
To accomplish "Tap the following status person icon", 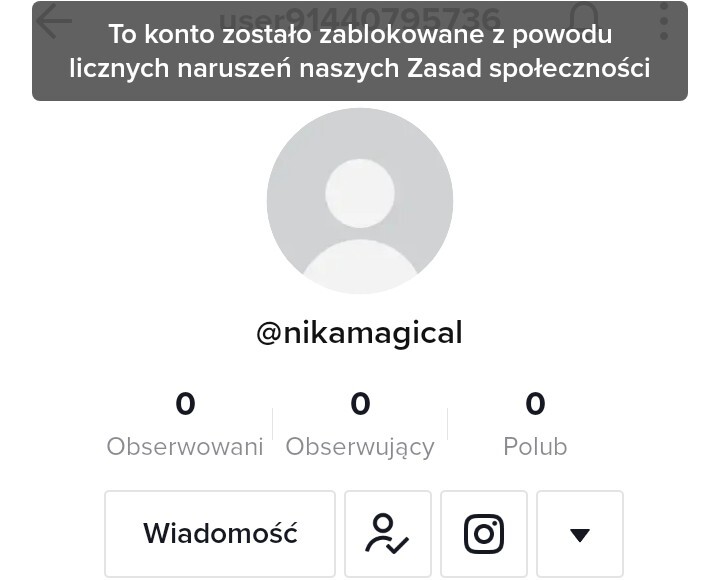I will pyautogui.click(x=387, y=533).
